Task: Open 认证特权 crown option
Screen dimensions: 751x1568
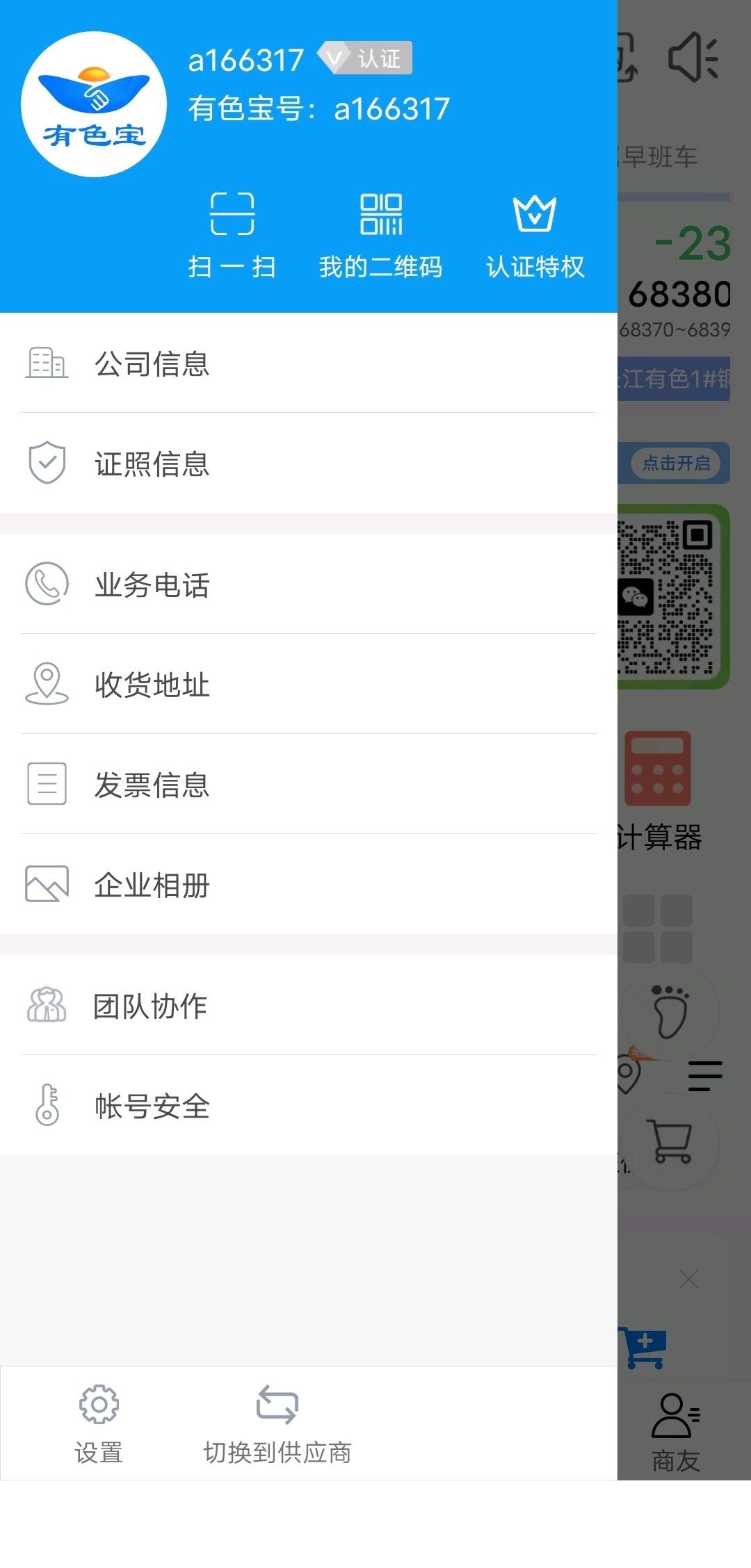Action: pyautogui.click(x=535, y=236)
